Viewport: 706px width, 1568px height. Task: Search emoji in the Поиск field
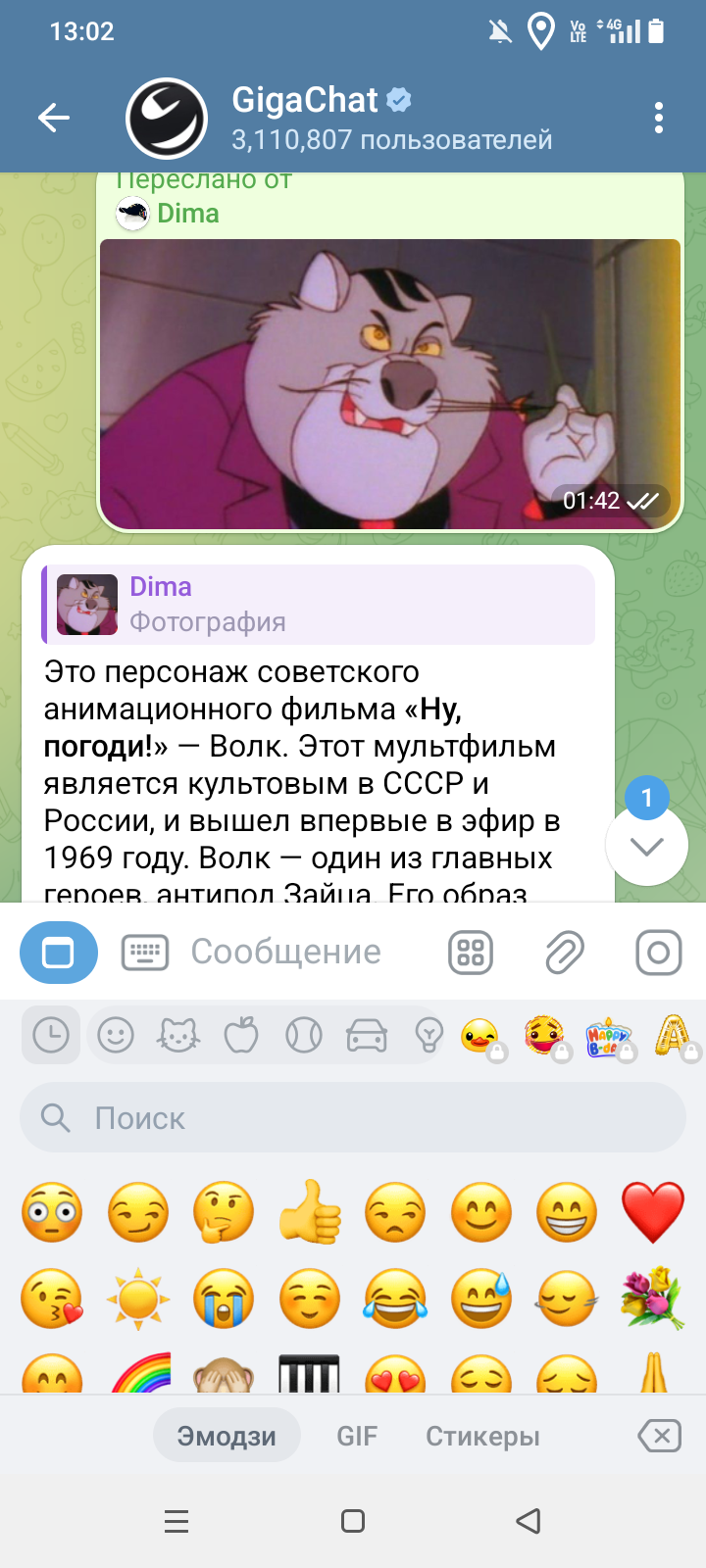pyautogui.click(x=353, y=1118)
